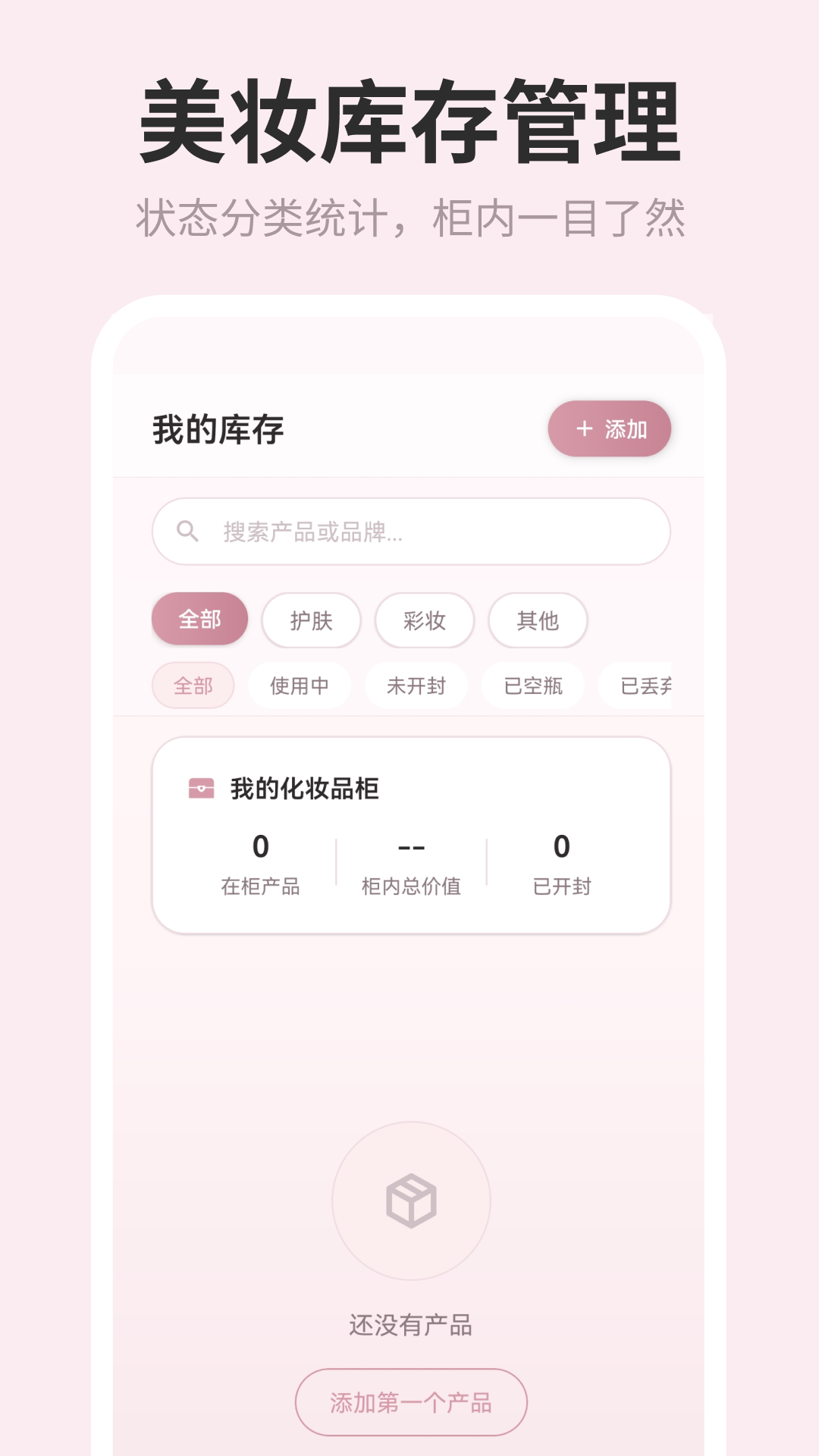819x1456 pixels.
Task: Switch to the 护肤 category tab
Action: (x=311, y=620)
